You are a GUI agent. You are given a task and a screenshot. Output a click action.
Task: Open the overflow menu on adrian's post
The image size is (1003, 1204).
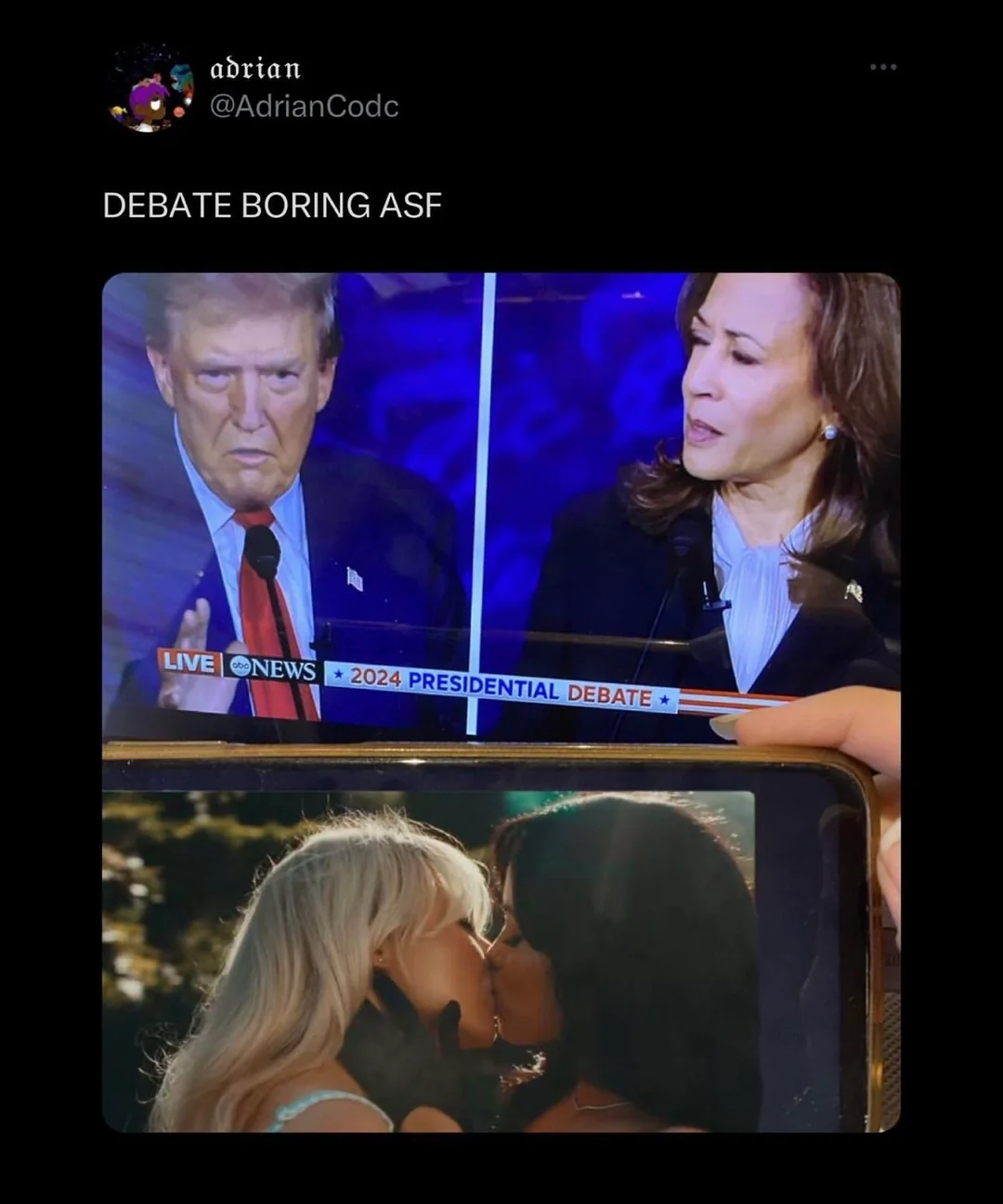tap(883, 67)
